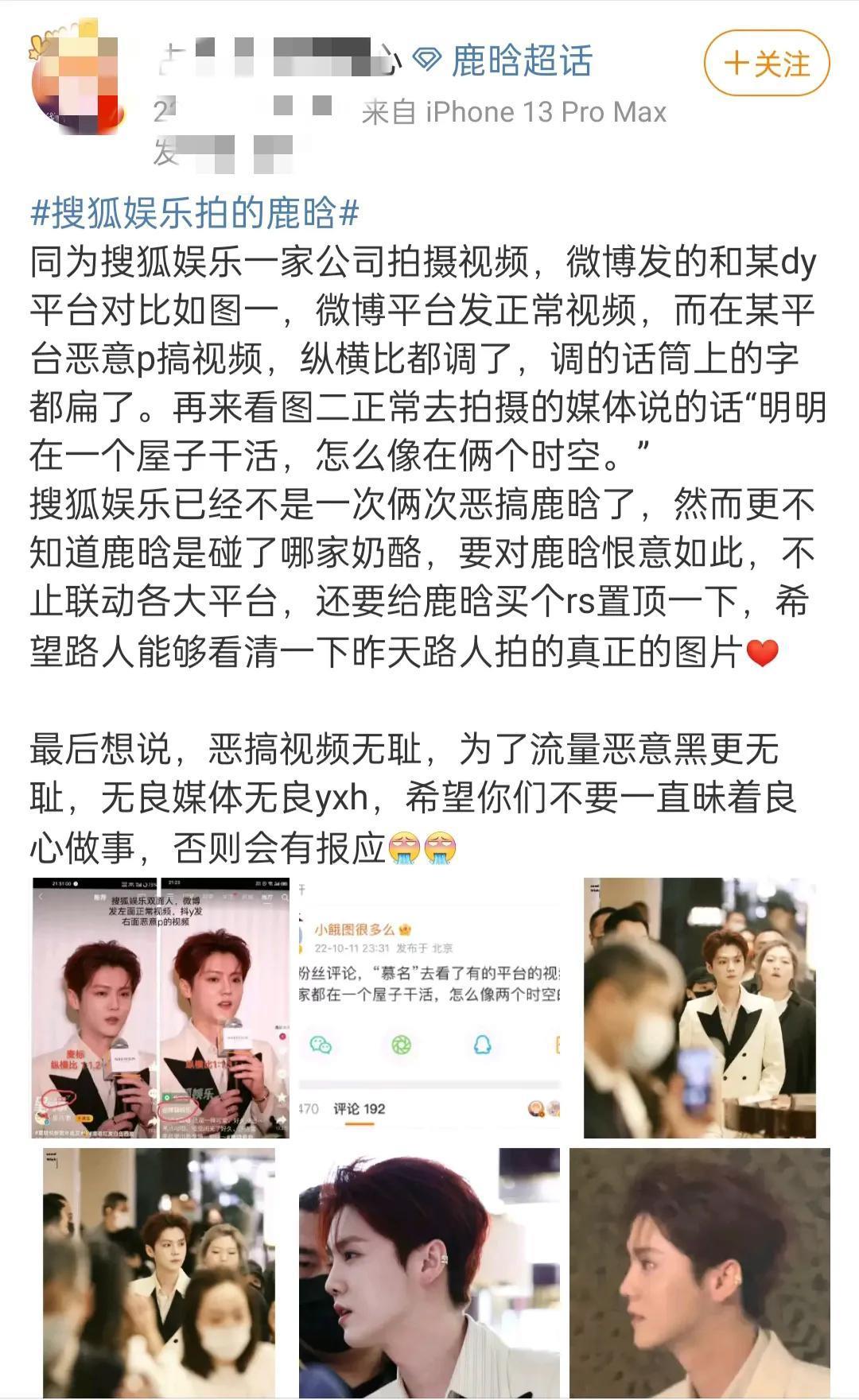Tap the +关注 follow button

click(766, 64)
